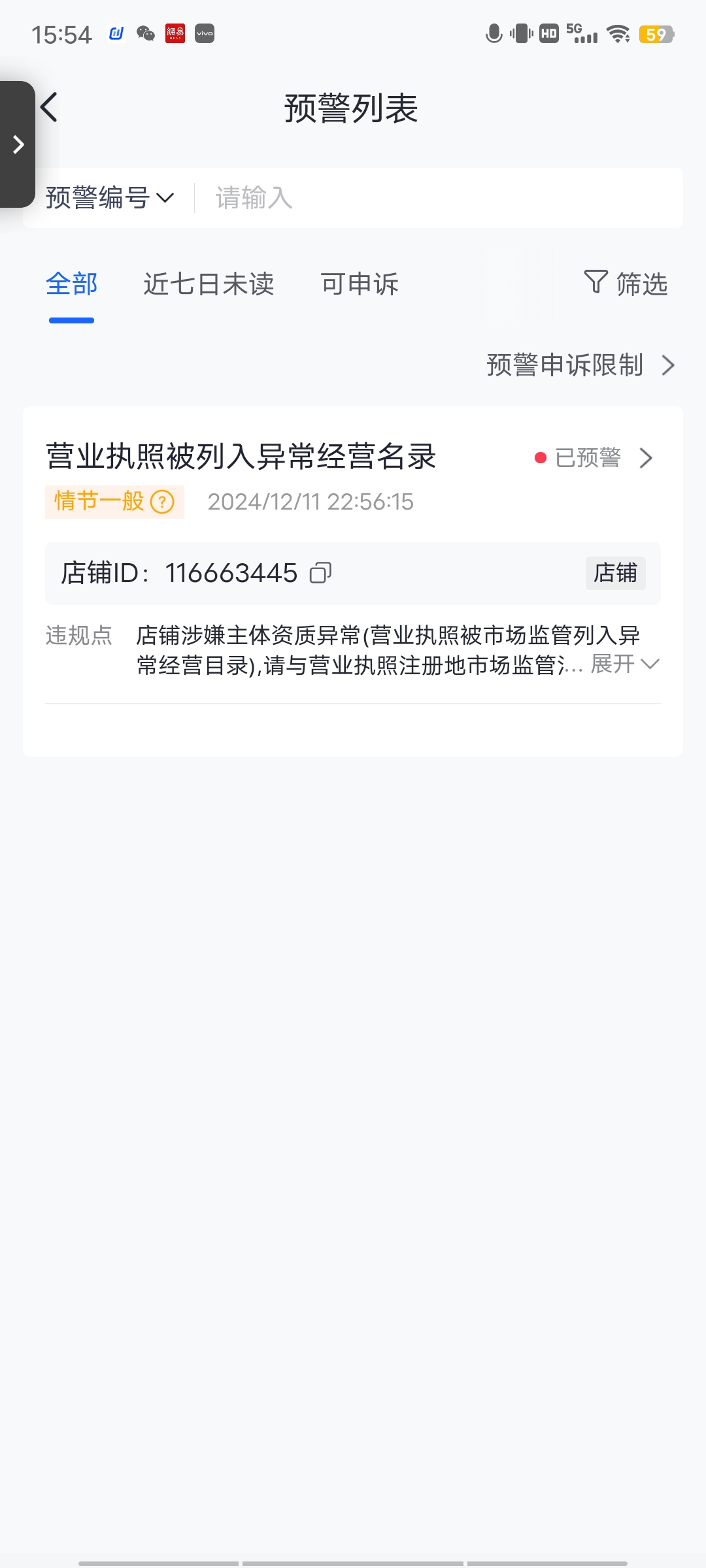Open the 预警编号 dropdown selector
This screenshot has height=1568, width=706.
point(110,198)
